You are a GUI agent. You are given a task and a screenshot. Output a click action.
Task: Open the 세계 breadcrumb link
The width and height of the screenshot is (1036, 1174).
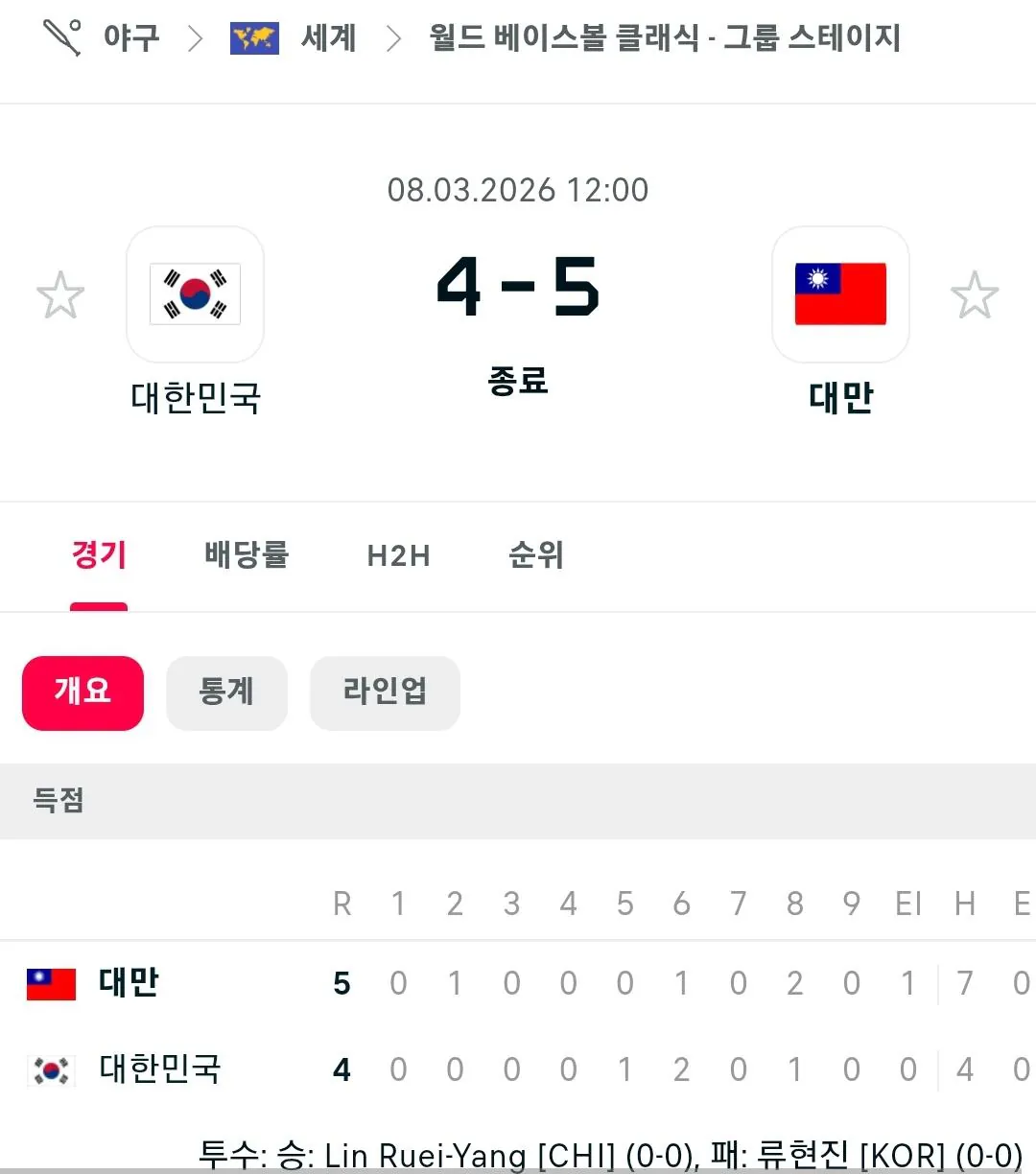pos(327,38)
